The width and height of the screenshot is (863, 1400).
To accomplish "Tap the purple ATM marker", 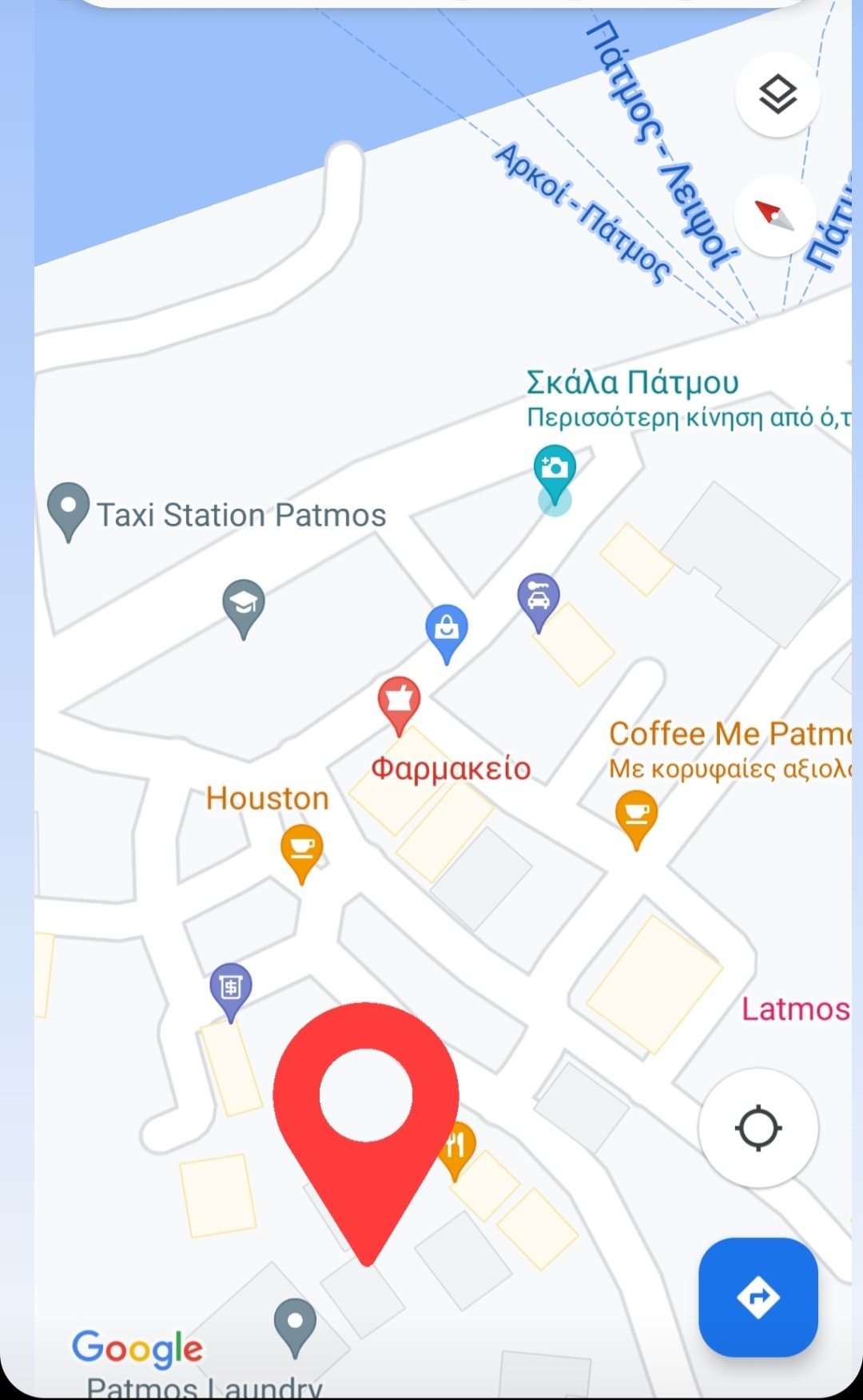I will click(x=230, y=989).
